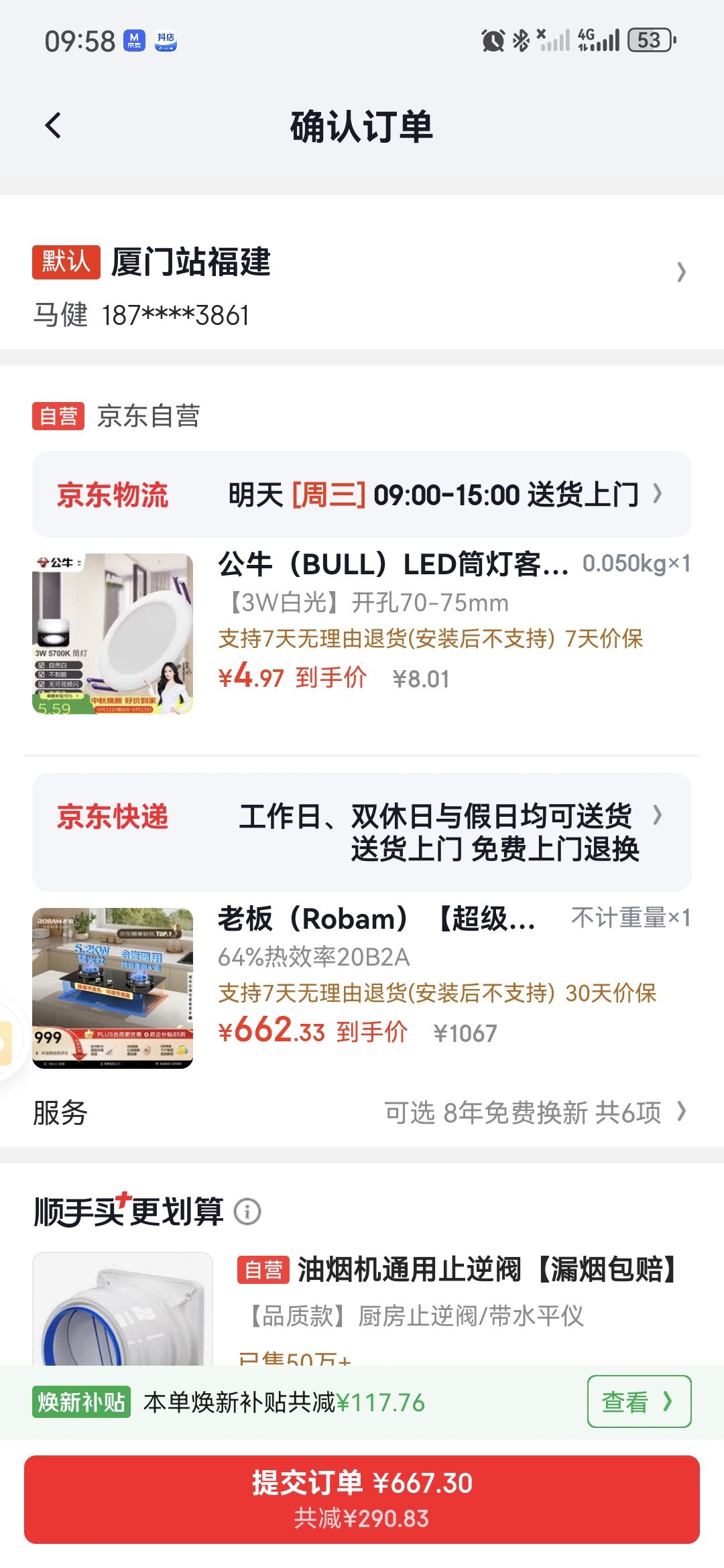Tap 查看 for the 焕新补贴 details
The width and height of the screenshot is (724, 1568).
click(x=639, y=1401)
